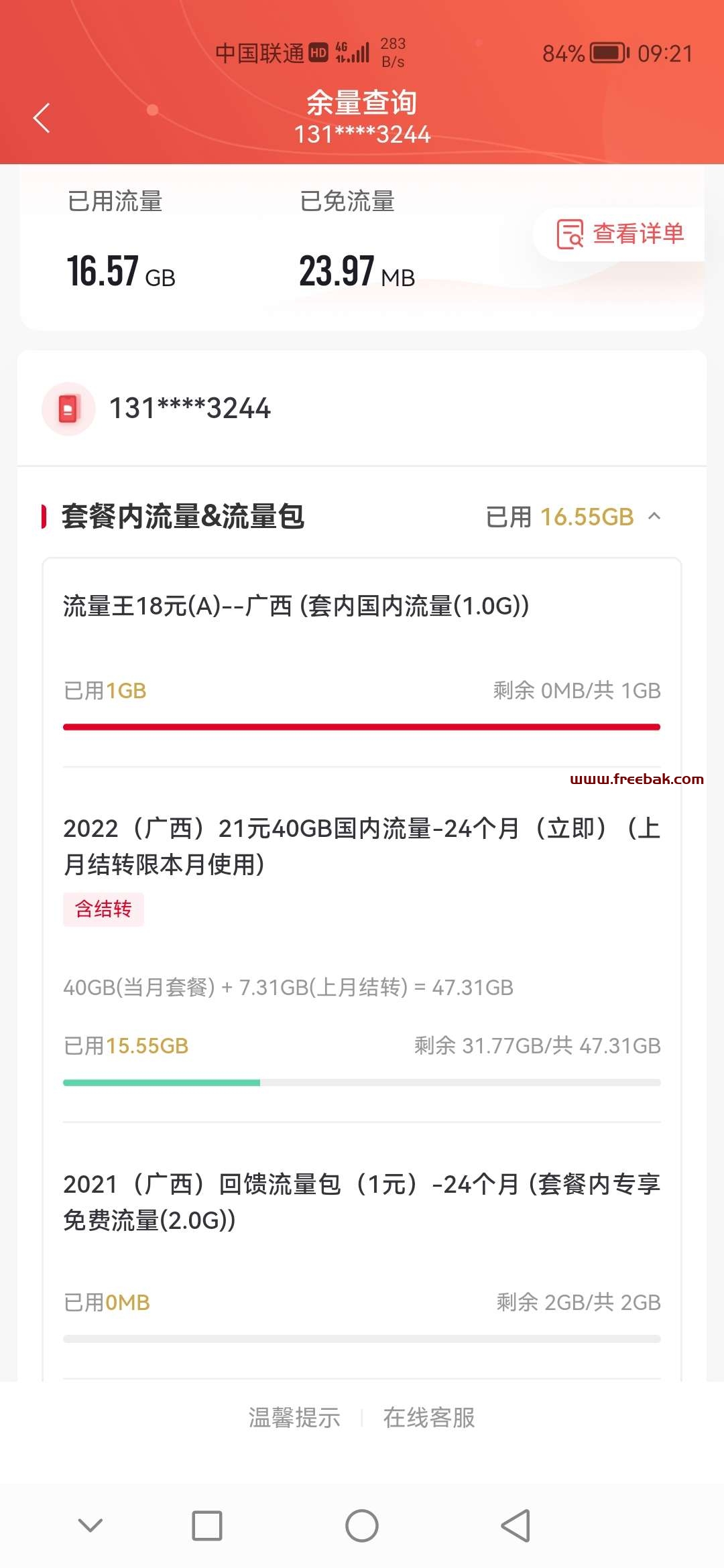Collapse the 套餐内流量&流量包 section
This screenshot has height=1568, width=724.
pos(654,516)
